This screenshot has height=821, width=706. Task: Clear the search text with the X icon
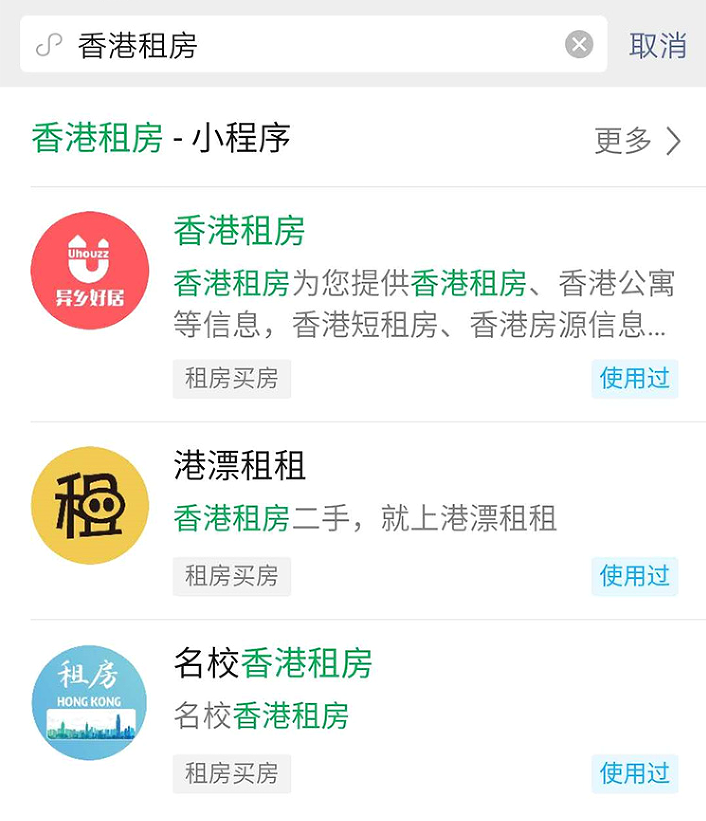579,45
